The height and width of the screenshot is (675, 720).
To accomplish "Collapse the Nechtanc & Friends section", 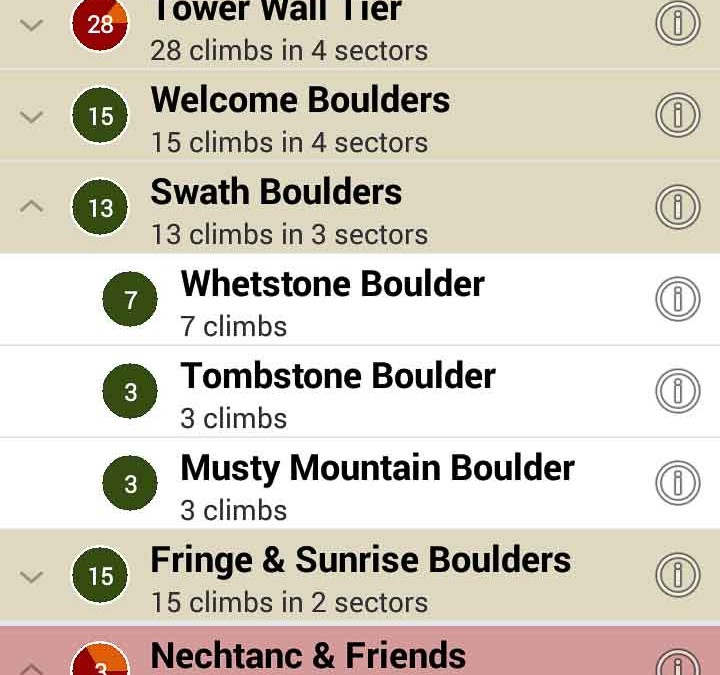I will click(32, 664).
